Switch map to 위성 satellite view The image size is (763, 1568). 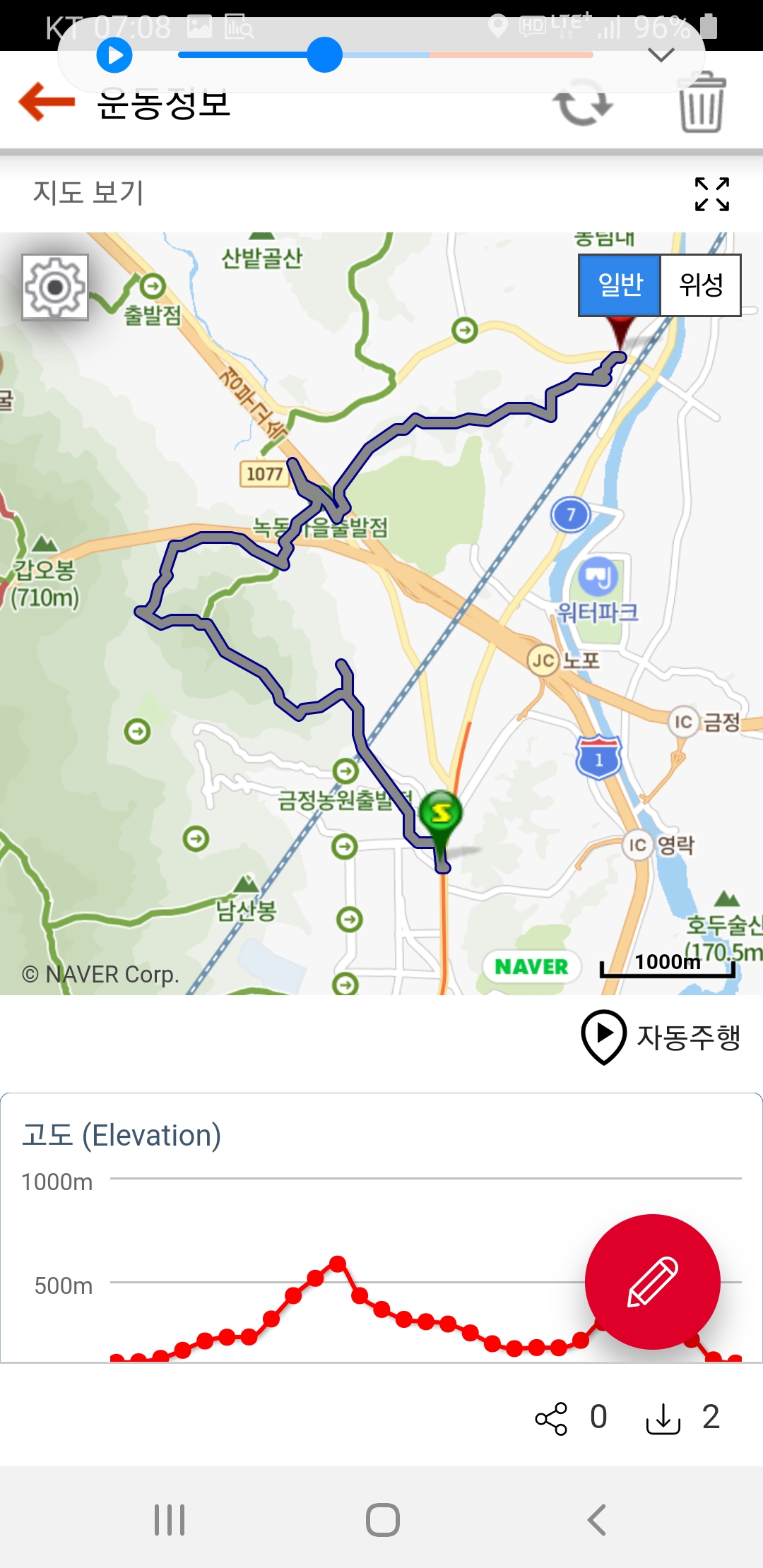pyautogui.click(x=701, y=285)
